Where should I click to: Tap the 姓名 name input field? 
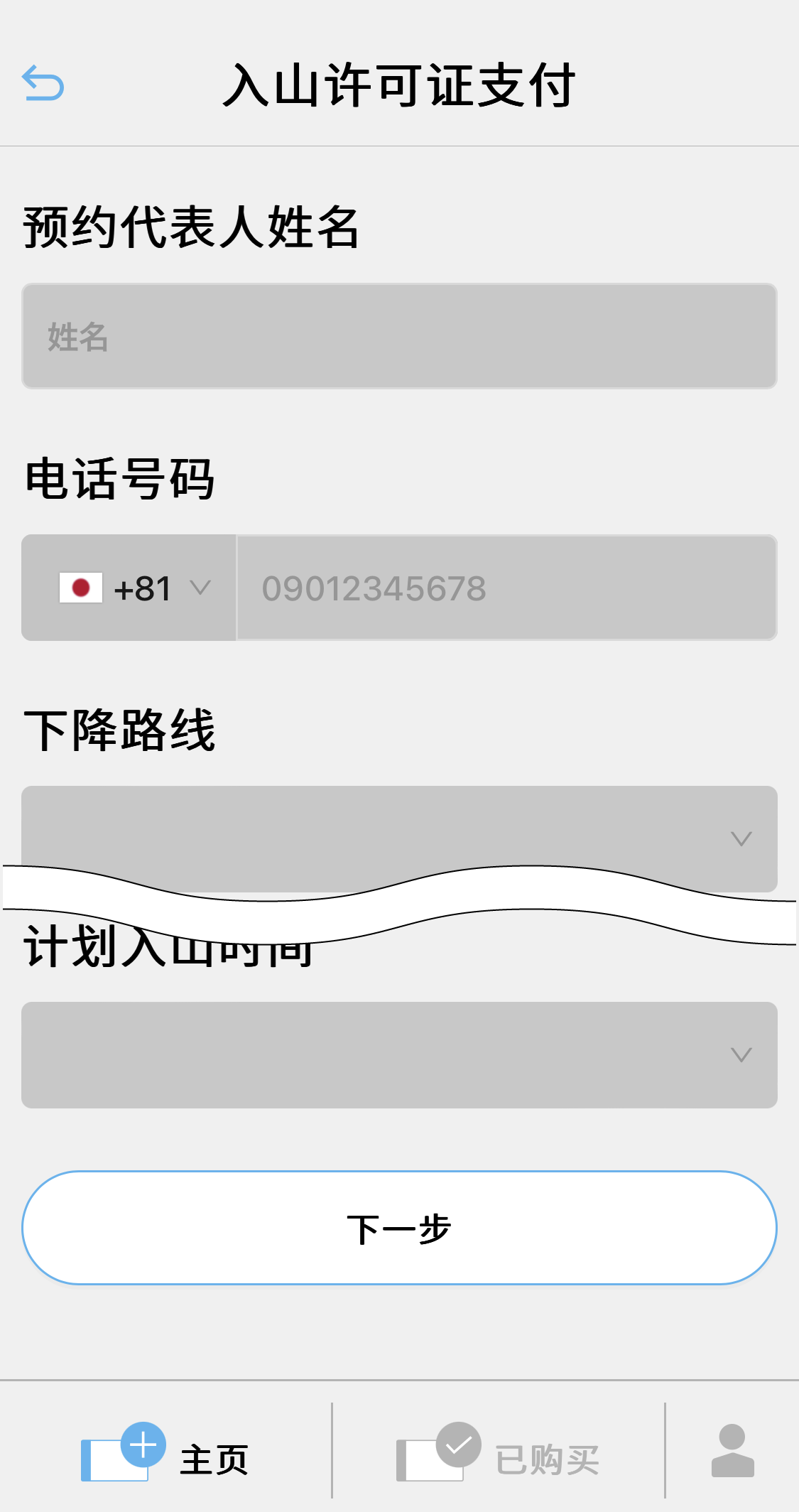tap(399, 336)
